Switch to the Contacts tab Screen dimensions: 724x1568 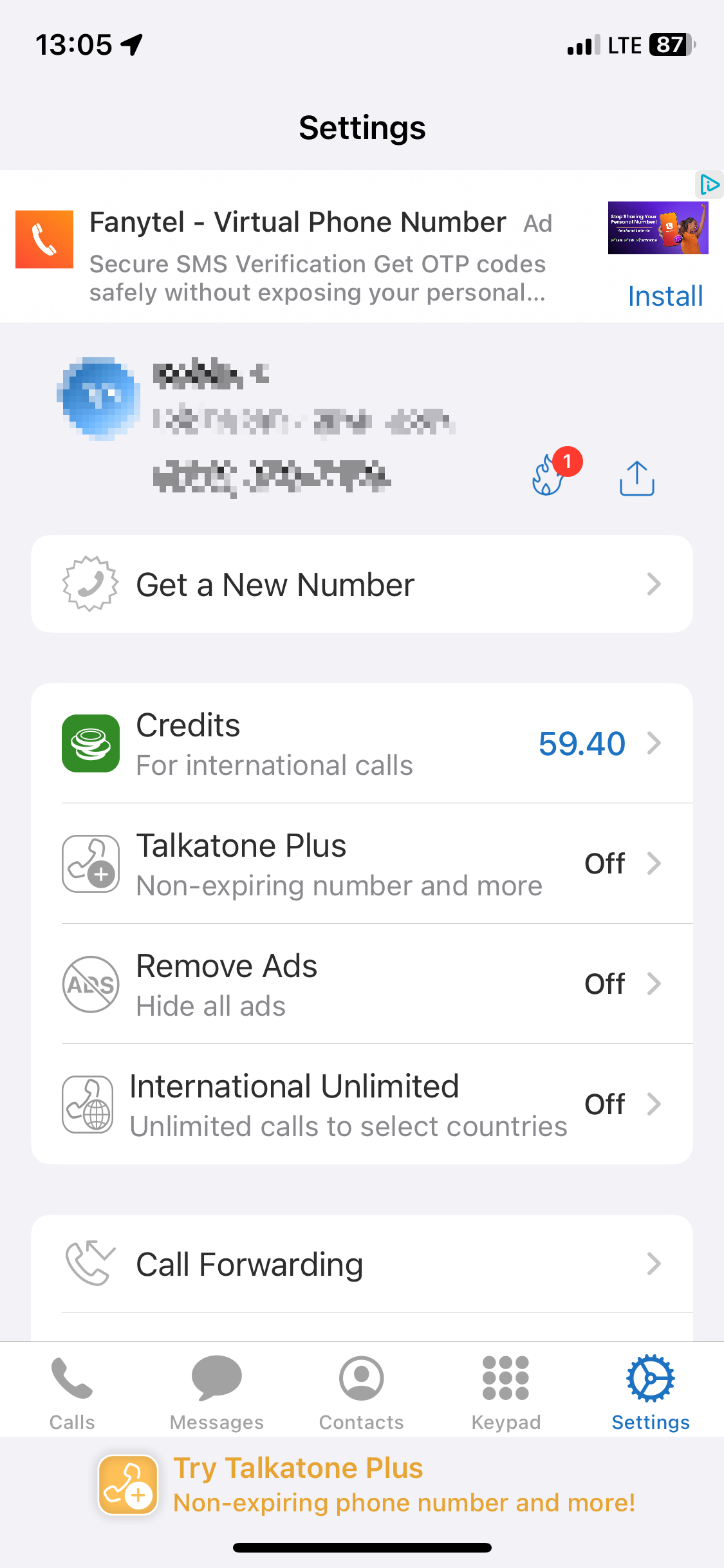click(x=362, y=1392)
